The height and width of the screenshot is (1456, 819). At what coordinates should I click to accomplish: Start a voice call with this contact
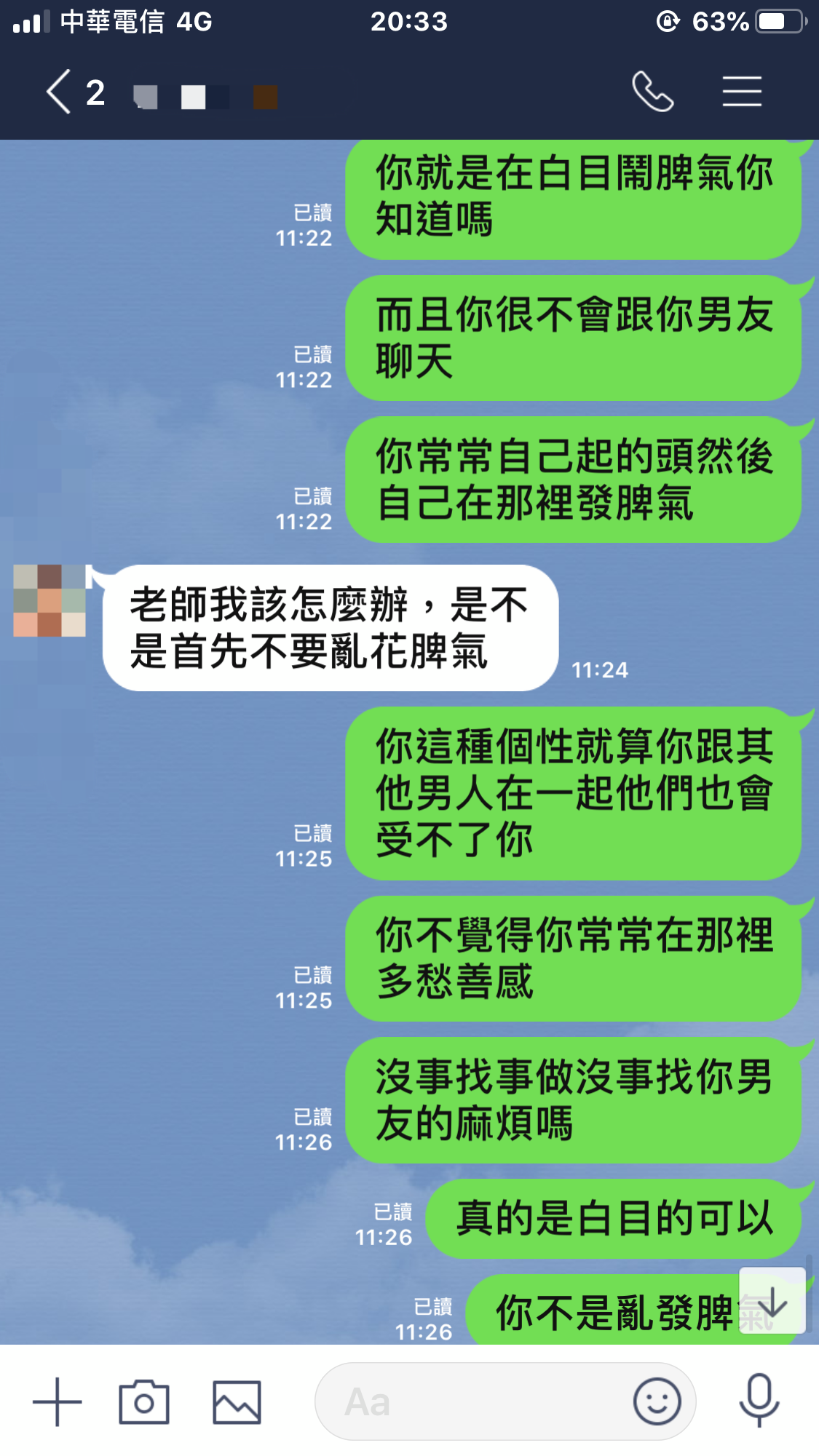652,92
